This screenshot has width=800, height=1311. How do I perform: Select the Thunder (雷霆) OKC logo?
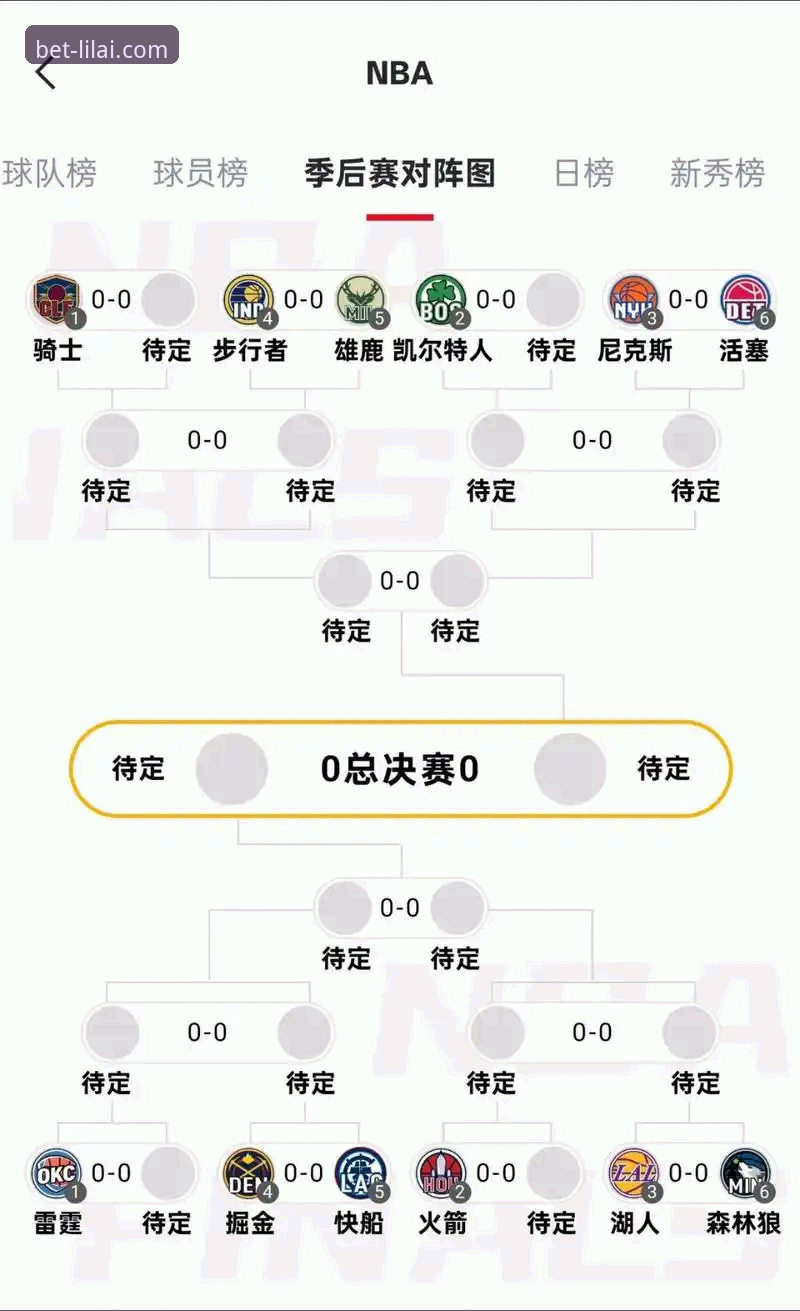point(57,1172)
